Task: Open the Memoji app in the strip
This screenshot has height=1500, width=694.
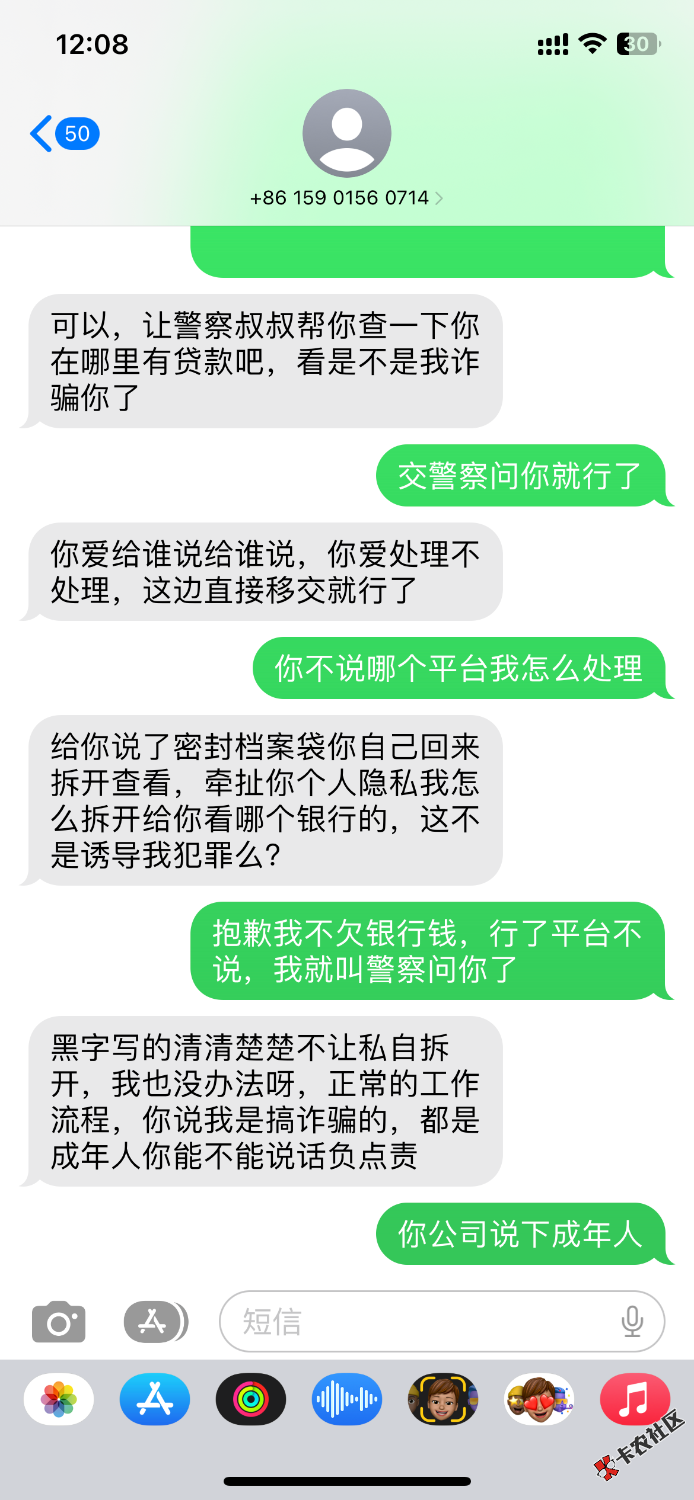Action: [442, 1399]
